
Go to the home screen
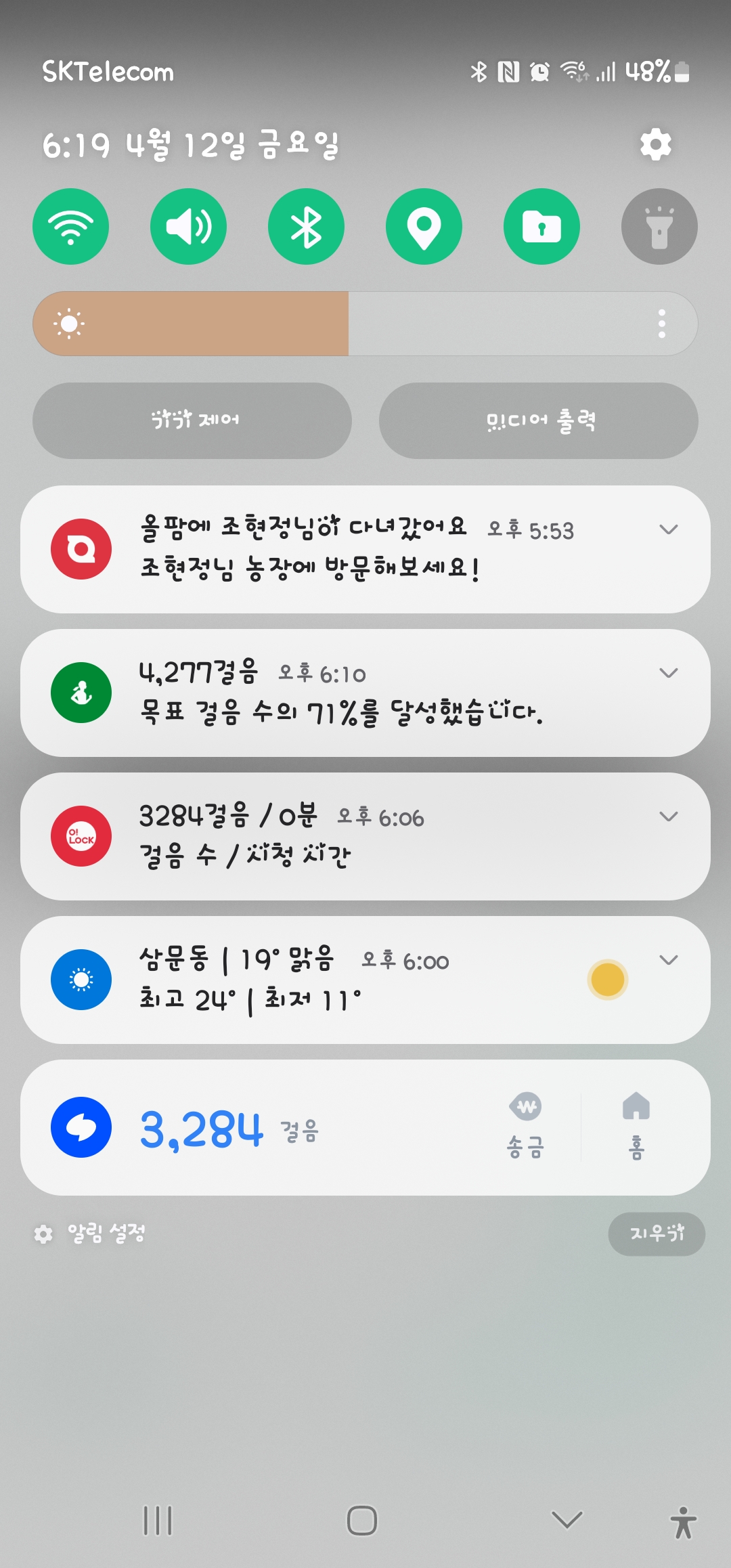coord(362,1521)
